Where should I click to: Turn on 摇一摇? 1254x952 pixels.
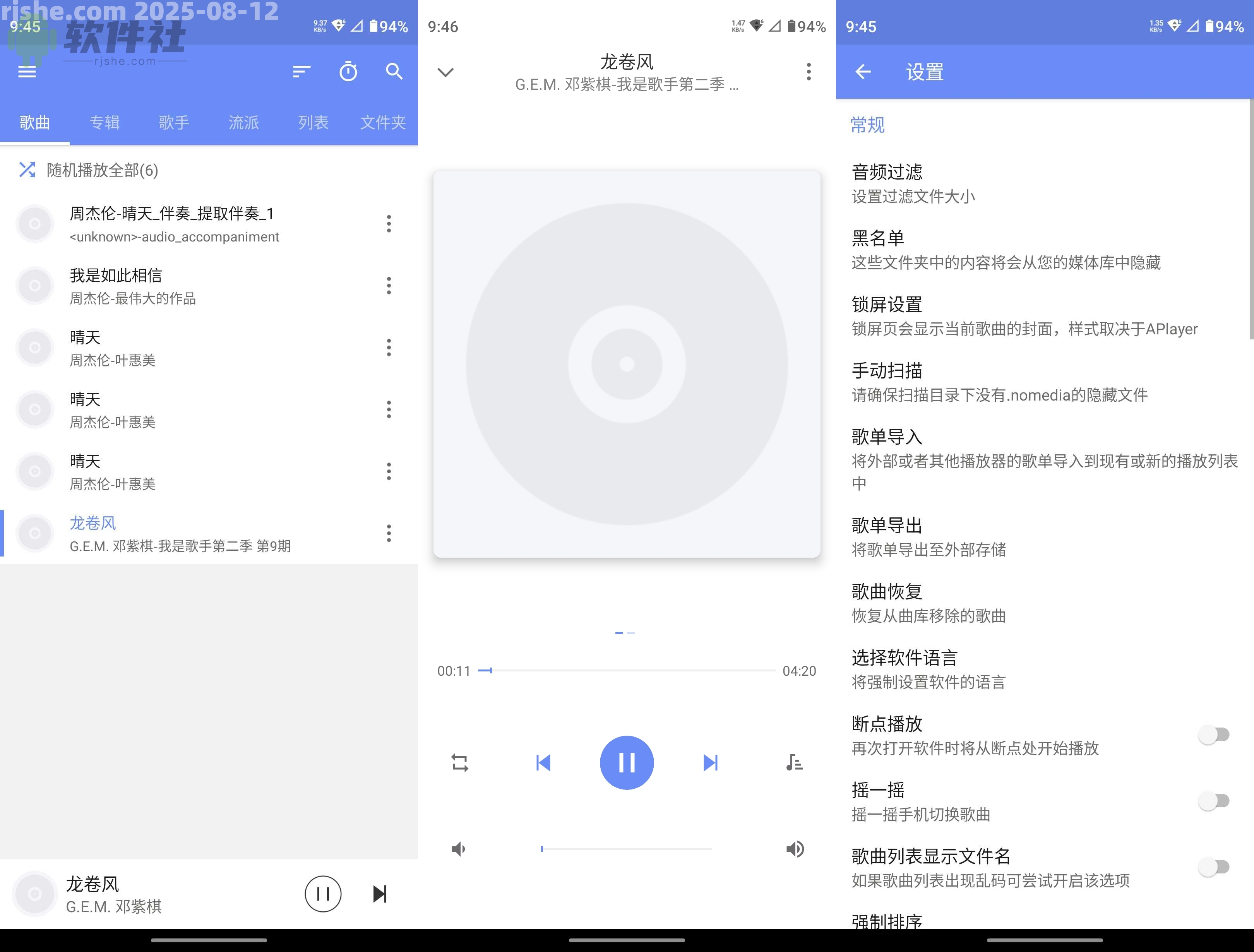pos(1213,801)
